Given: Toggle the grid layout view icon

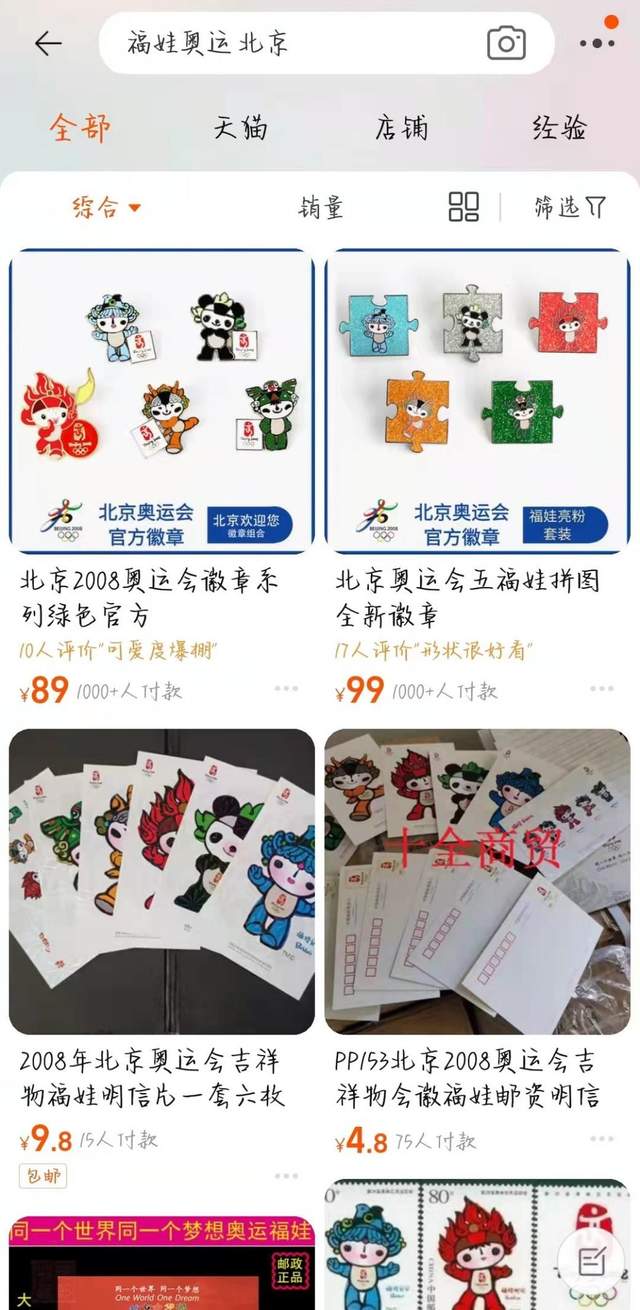Looking at the screenshot, I should (464, 207).
